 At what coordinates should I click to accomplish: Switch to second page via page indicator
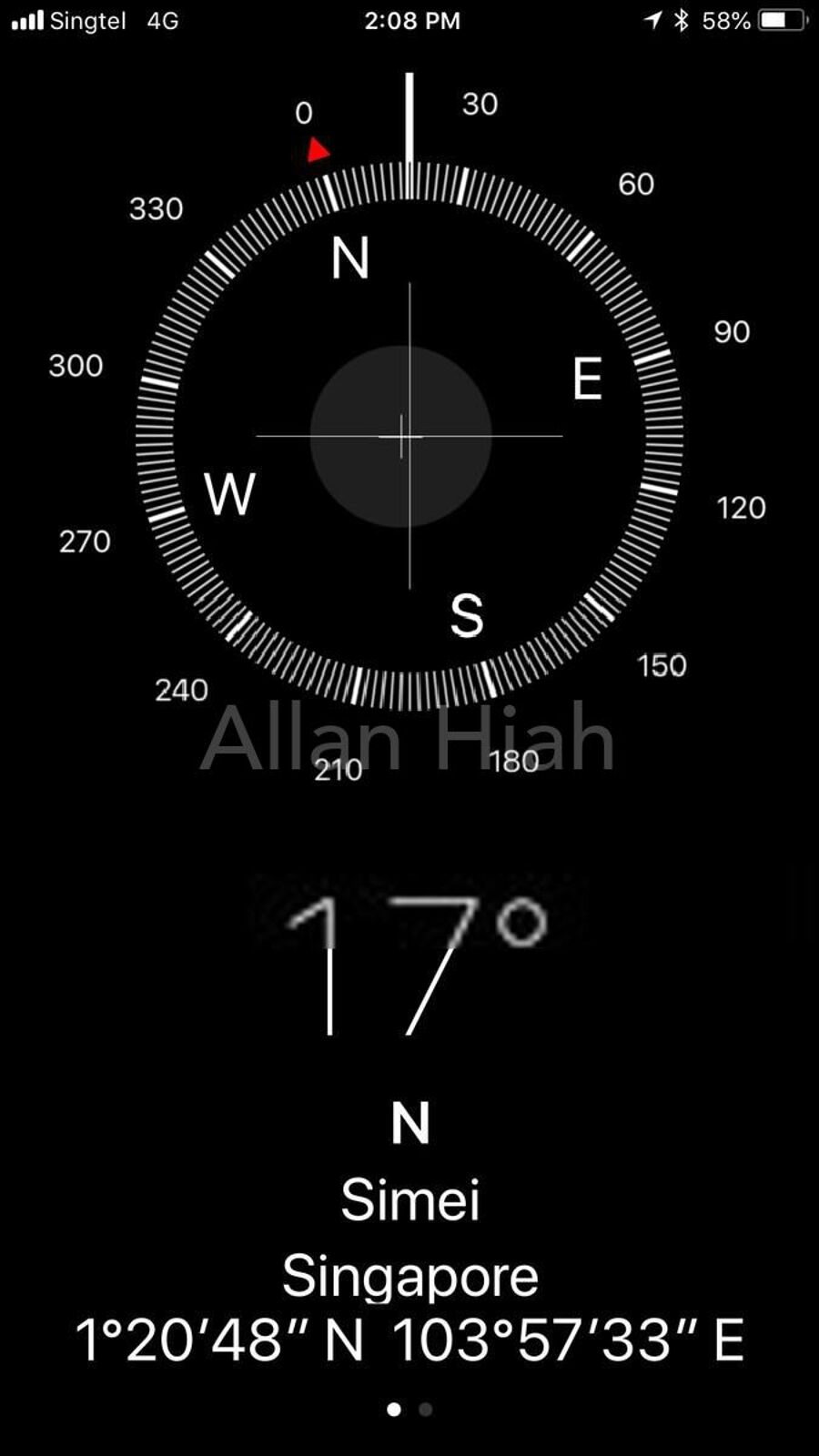(x=425, y=1410)
